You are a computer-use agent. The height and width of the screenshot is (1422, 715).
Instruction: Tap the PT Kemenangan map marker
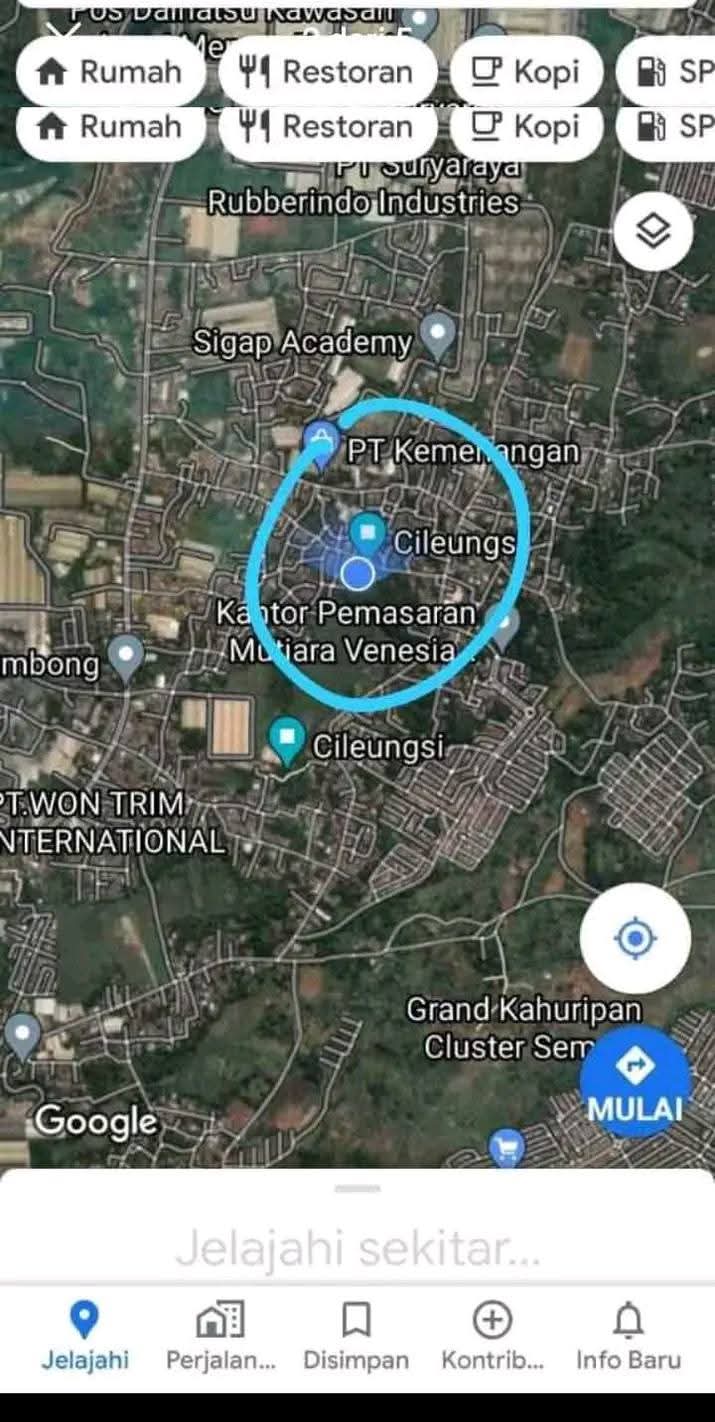[320, 440]
